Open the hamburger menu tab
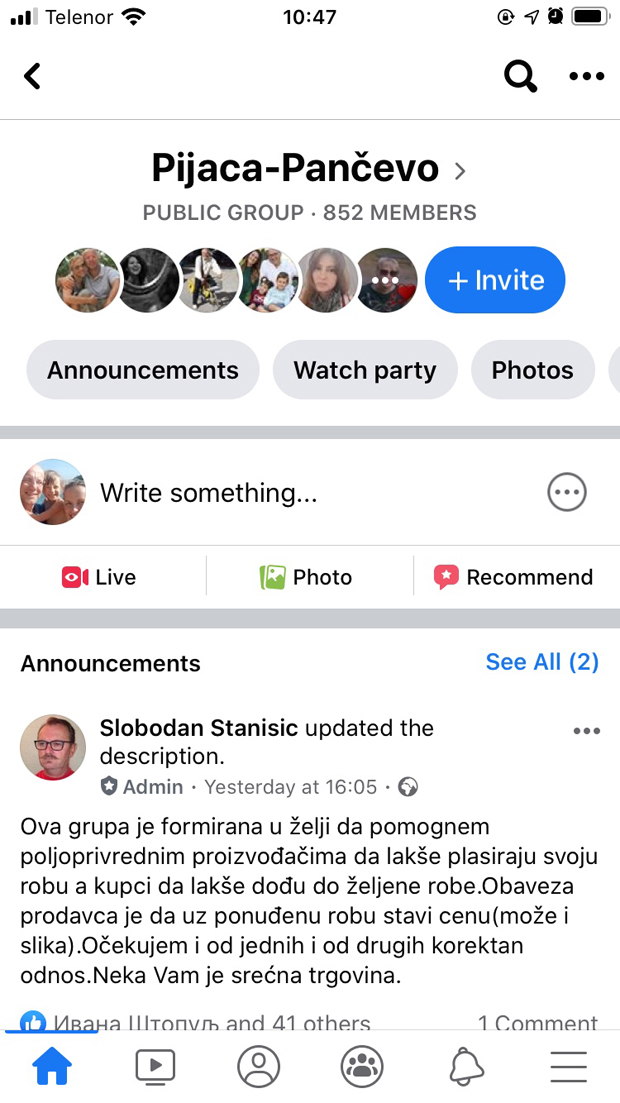The image size is (620, 1103). [568, 1067]
